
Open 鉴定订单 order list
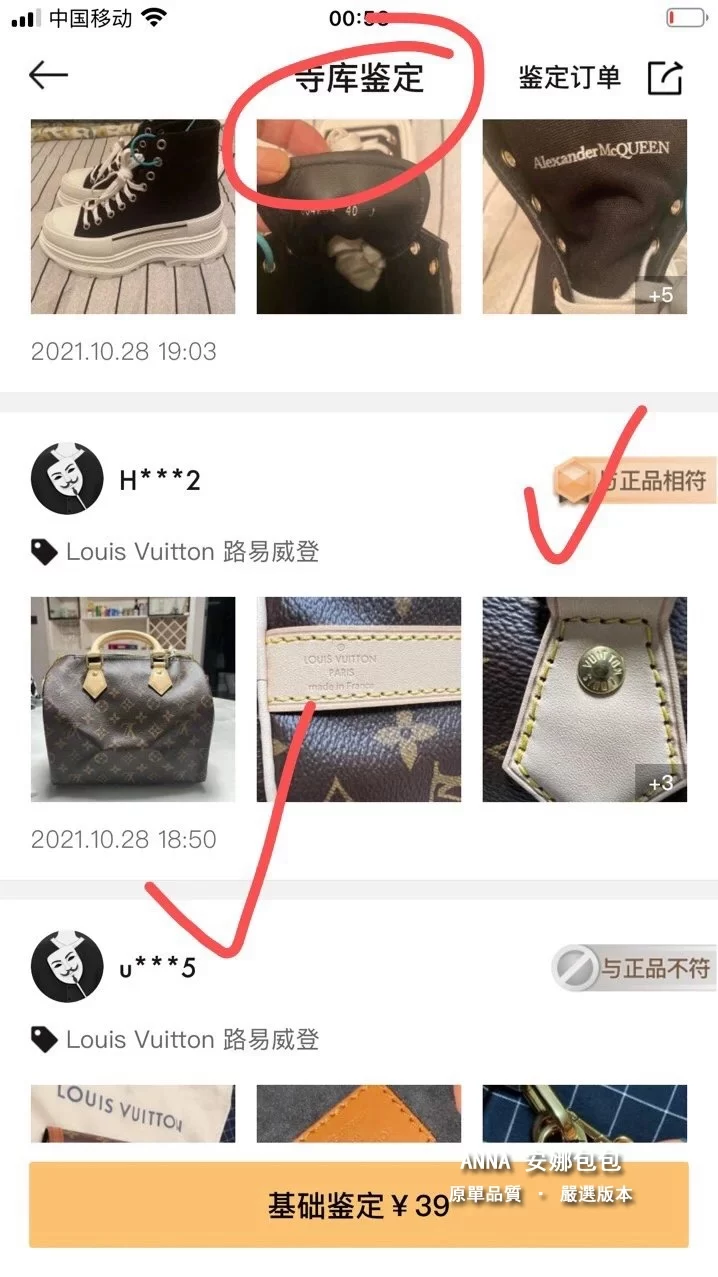tap(569, 78)
